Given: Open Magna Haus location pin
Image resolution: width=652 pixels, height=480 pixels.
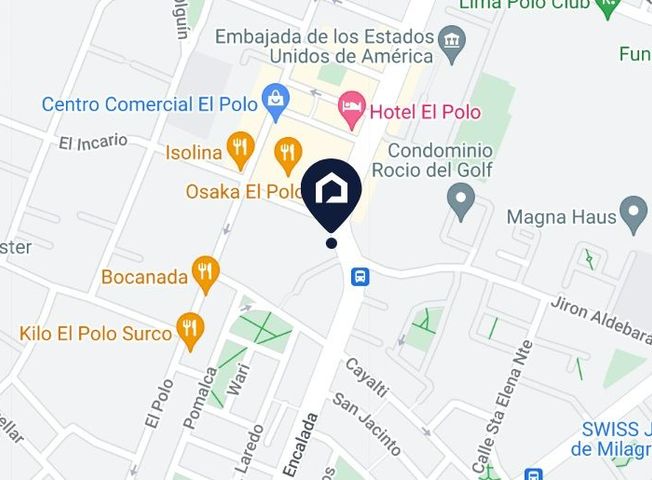Looking at the screenshot, I should pos(633,214).
